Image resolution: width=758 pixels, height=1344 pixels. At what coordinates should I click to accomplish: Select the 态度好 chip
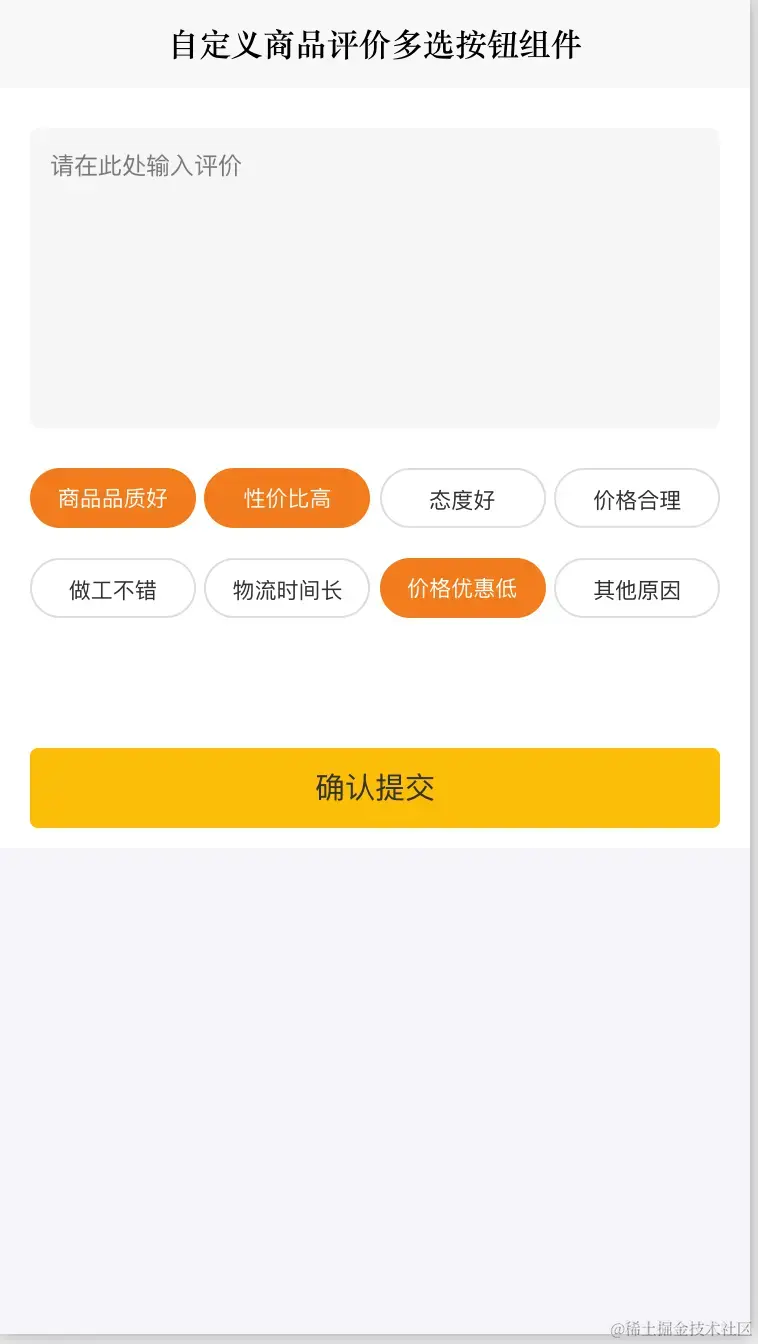462,498
